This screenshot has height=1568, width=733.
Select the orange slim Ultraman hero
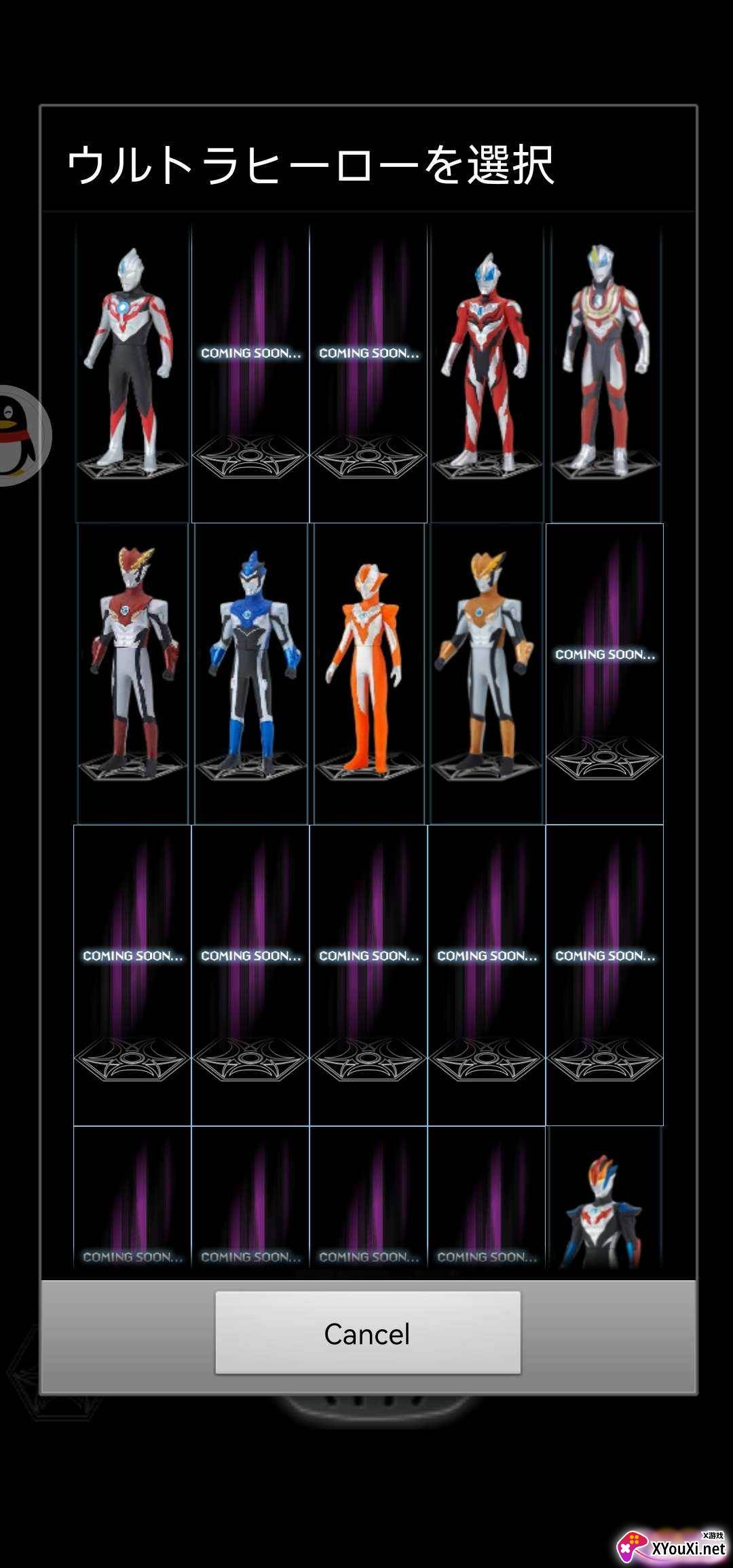tap(369, 669)
